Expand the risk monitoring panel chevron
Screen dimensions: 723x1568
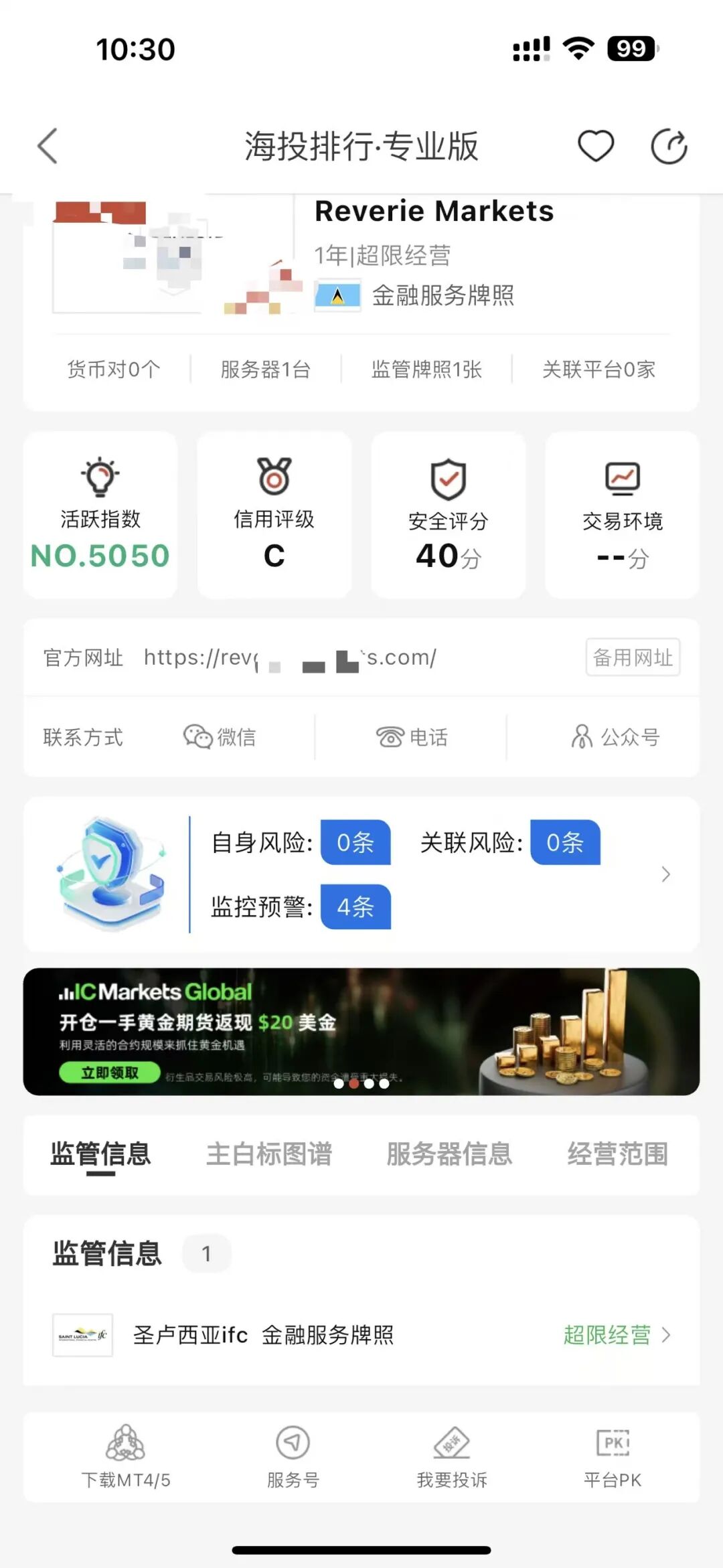tap(665, 874)
